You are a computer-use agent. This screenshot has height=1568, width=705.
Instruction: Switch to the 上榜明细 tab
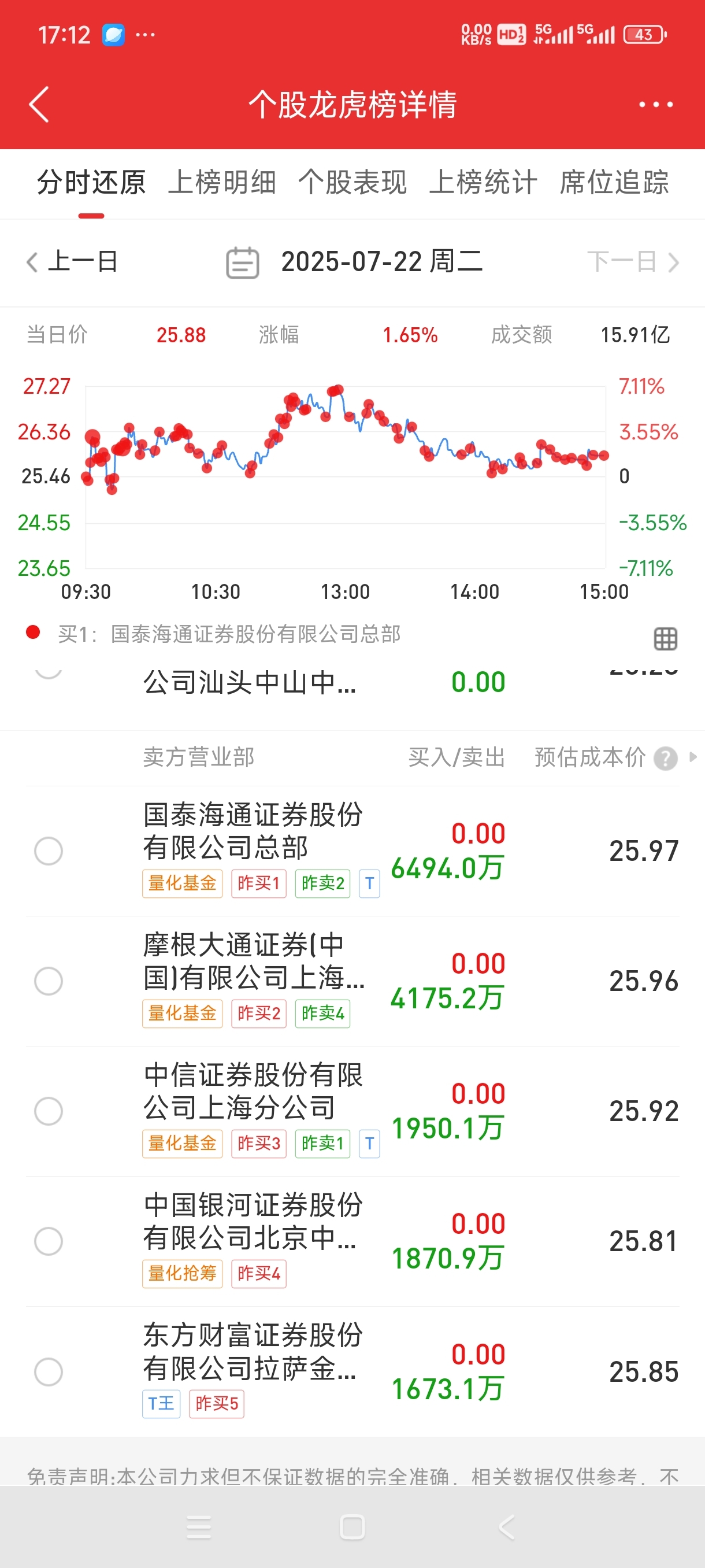pyautogui.click(x=222, y=182)
